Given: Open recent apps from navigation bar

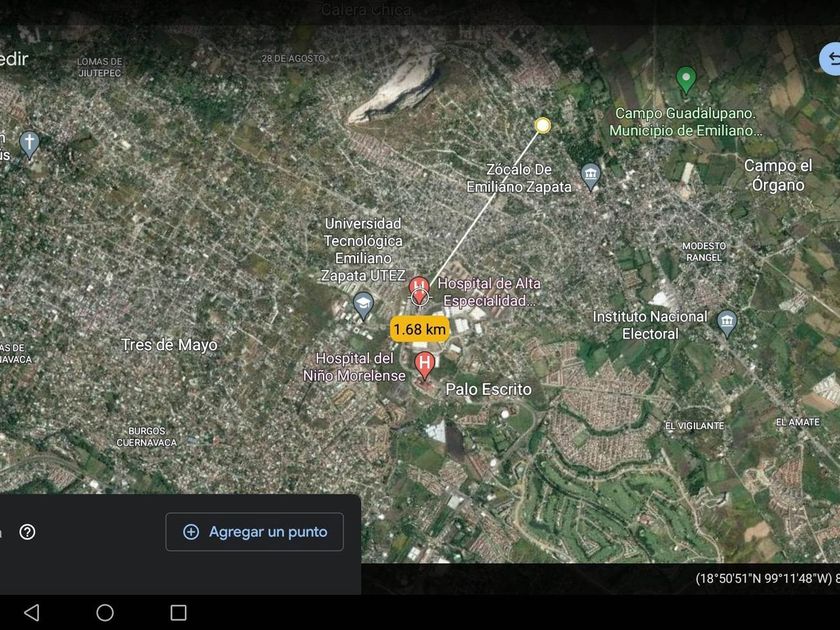Looking at the screenshot, I should point(178,612).
